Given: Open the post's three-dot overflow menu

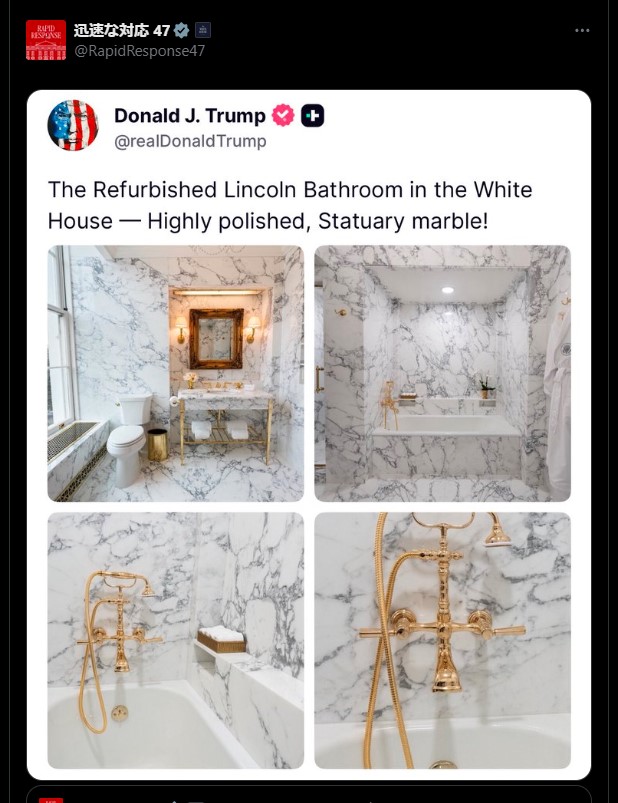Looking at the screenshot, I should click(x=582, y=30).
